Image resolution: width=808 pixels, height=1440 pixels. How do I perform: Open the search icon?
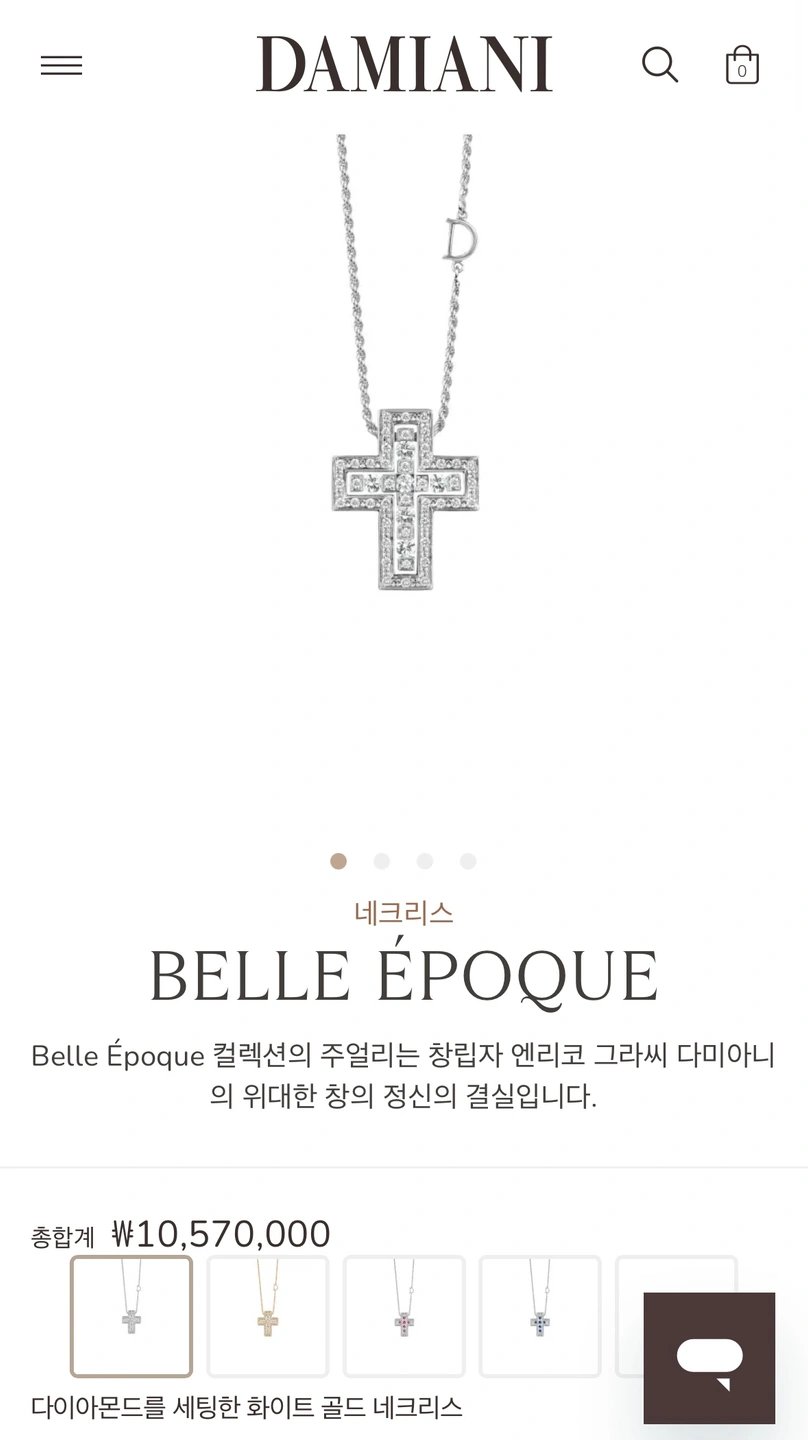[x=660, y=65]
